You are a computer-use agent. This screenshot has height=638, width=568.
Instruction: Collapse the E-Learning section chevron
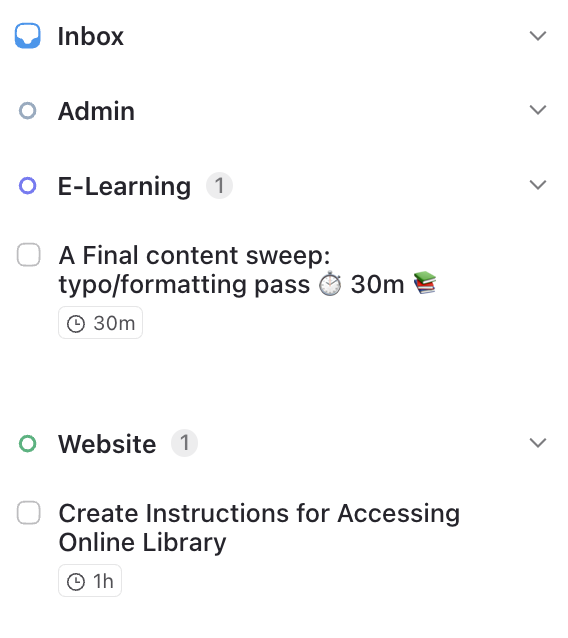(537, 185)
